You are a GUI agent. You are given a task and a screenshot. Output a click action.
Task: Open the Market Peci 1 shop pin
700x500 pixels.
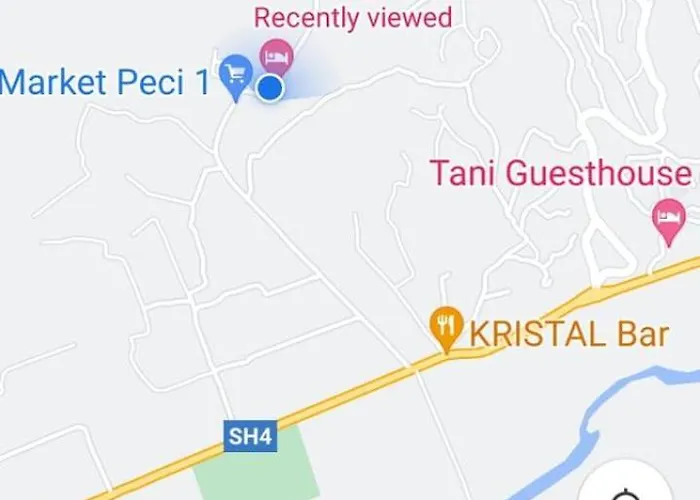pyautogui.click(x=236, y=74)
